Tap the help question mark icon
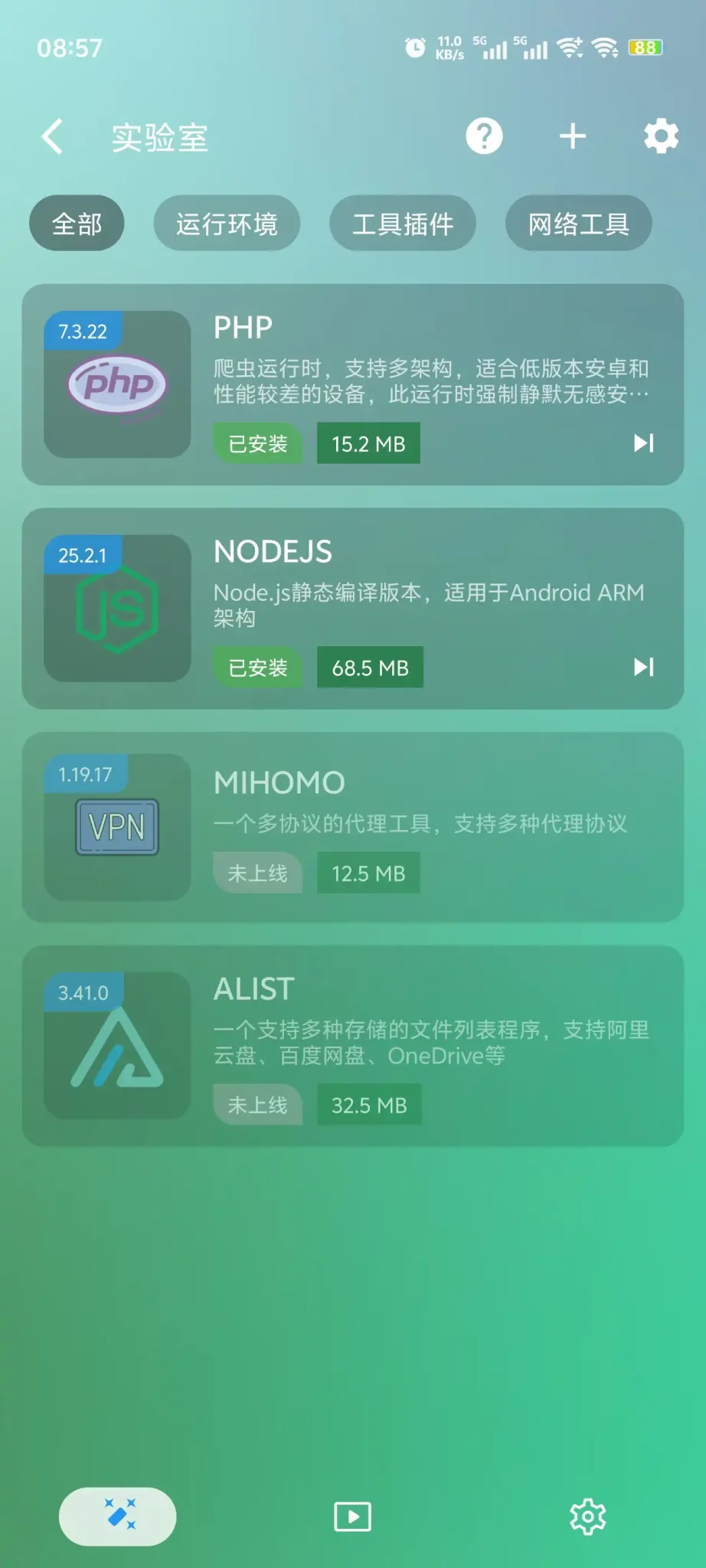706x1568 pixels. [485, 136]
